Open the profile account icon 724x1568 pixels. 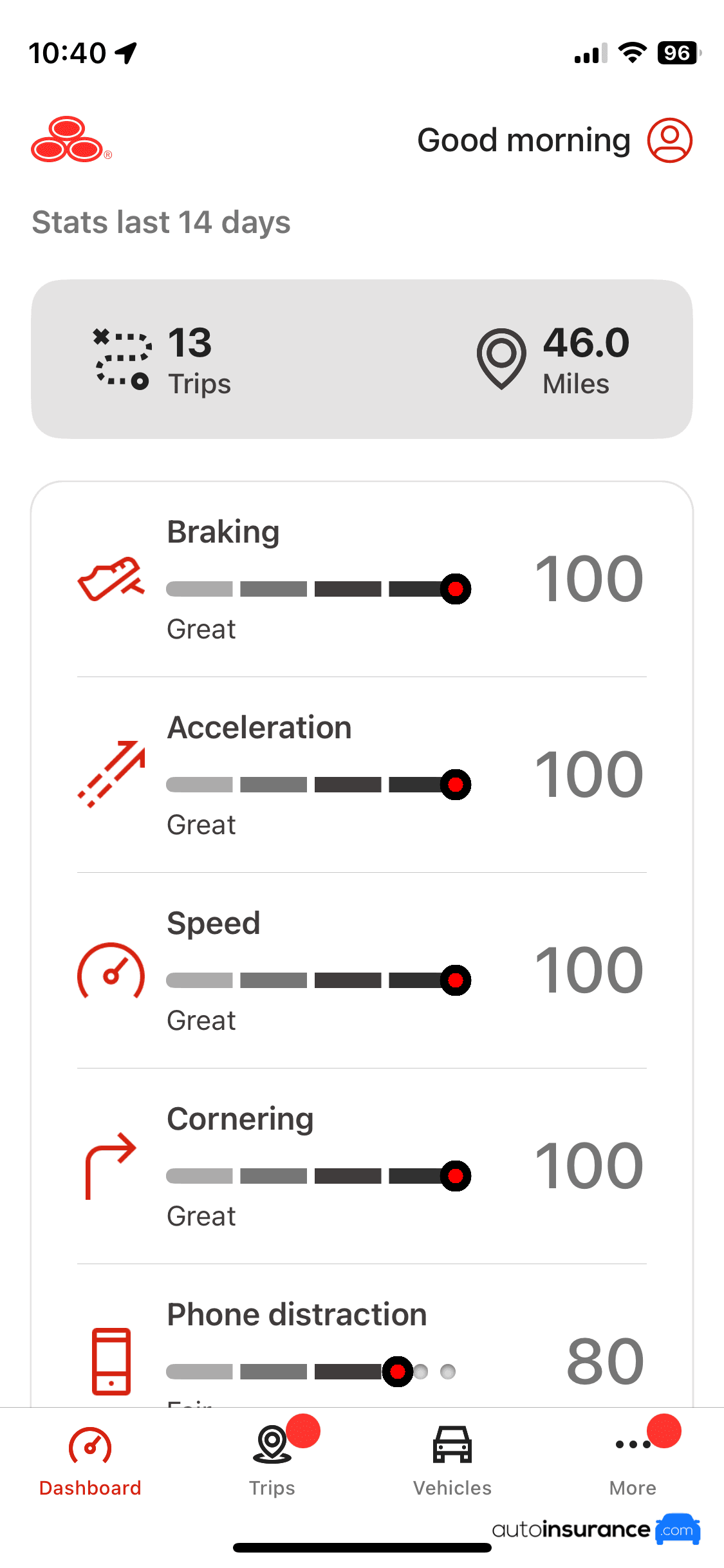click(x=669, y=140)
